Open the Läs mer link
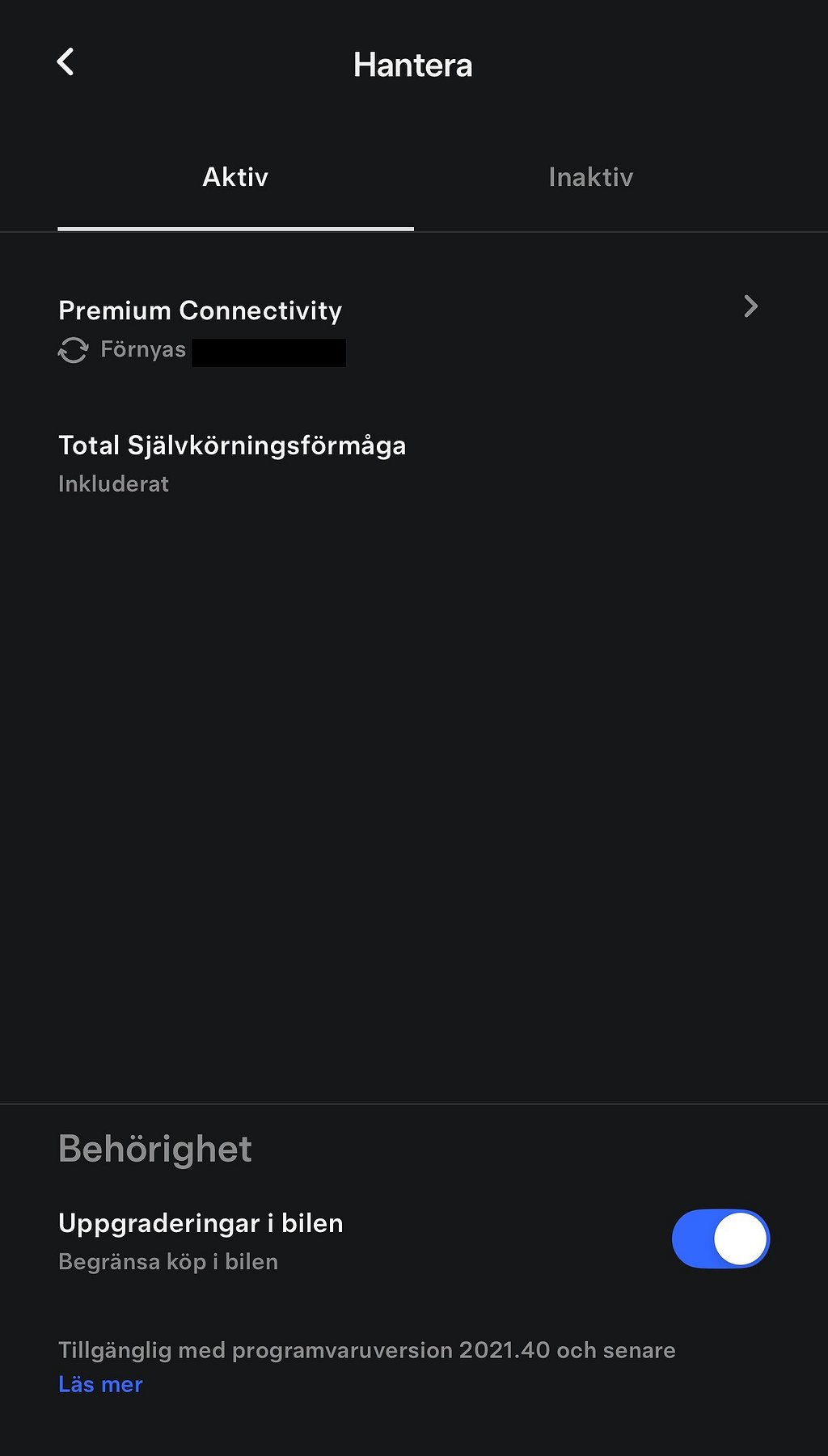The image size is (828, 1456). [100, 1384]
